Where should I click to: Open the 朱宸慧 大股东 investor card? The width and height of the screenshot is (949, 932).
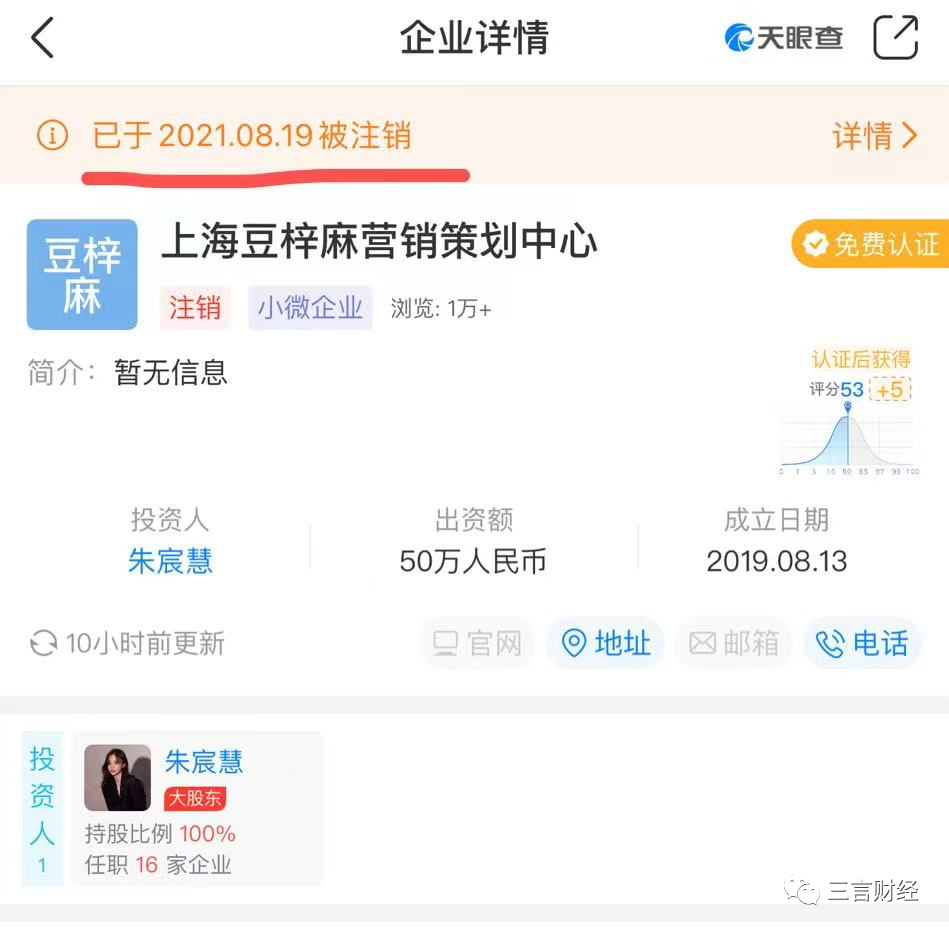coord(197,808)
